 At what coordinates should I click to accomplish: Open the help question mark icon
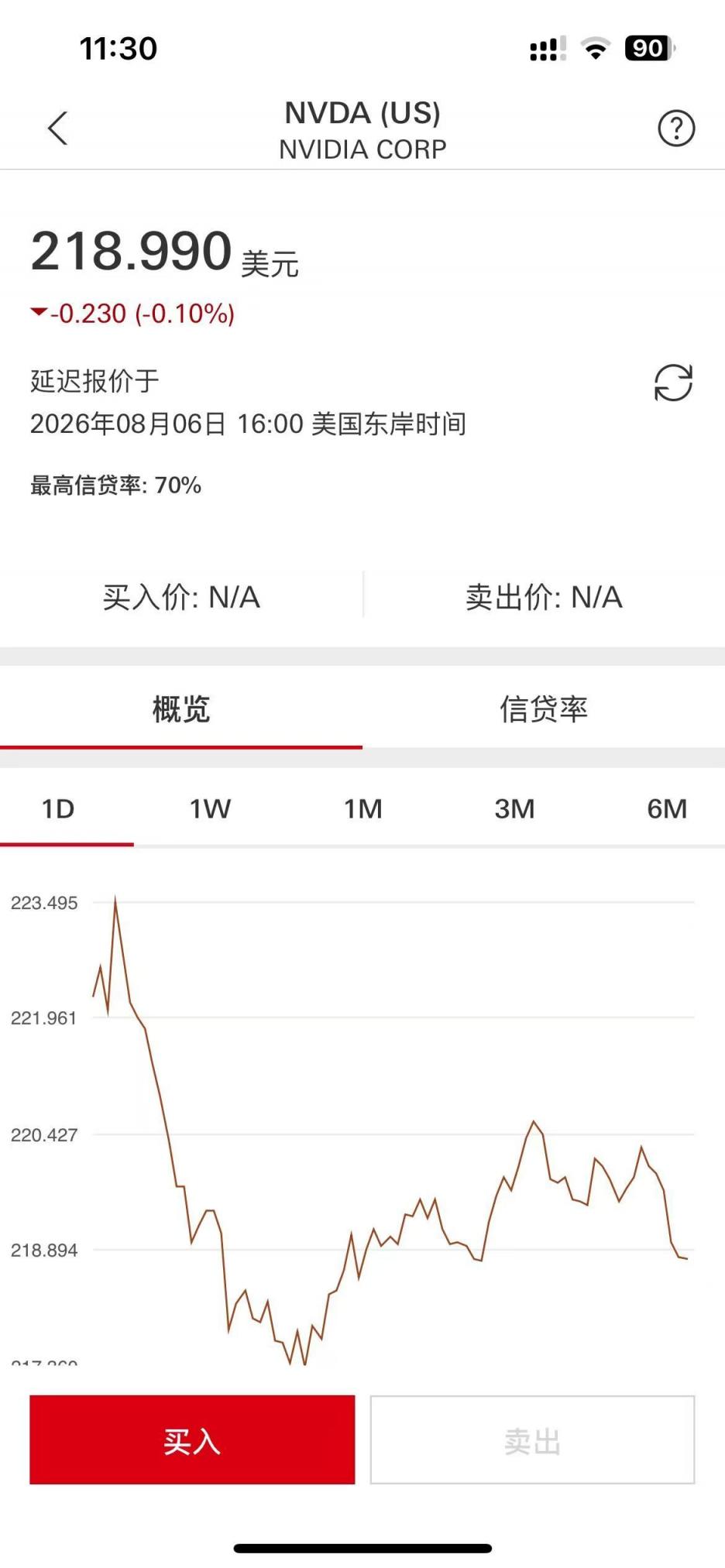click(x=676, y=128)
